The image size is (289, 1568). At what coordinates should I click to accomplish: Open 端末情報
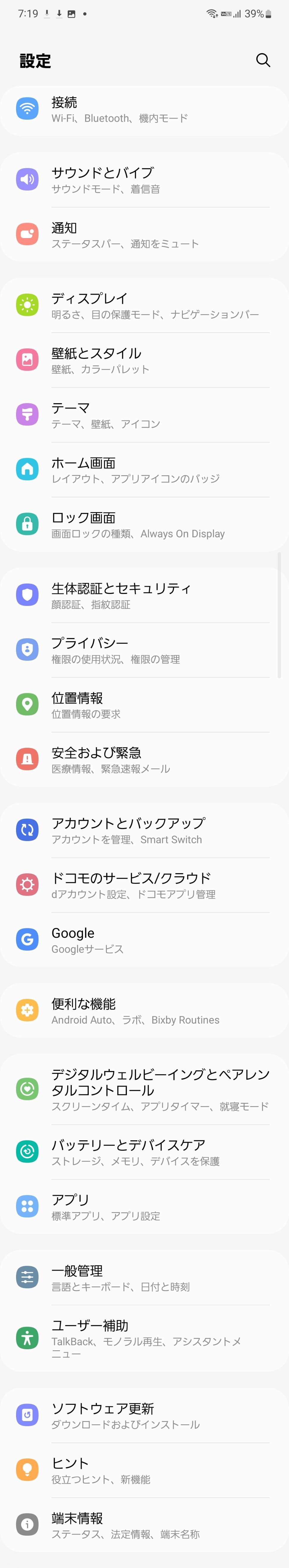pyautogui.click(x=144, y=1525)
